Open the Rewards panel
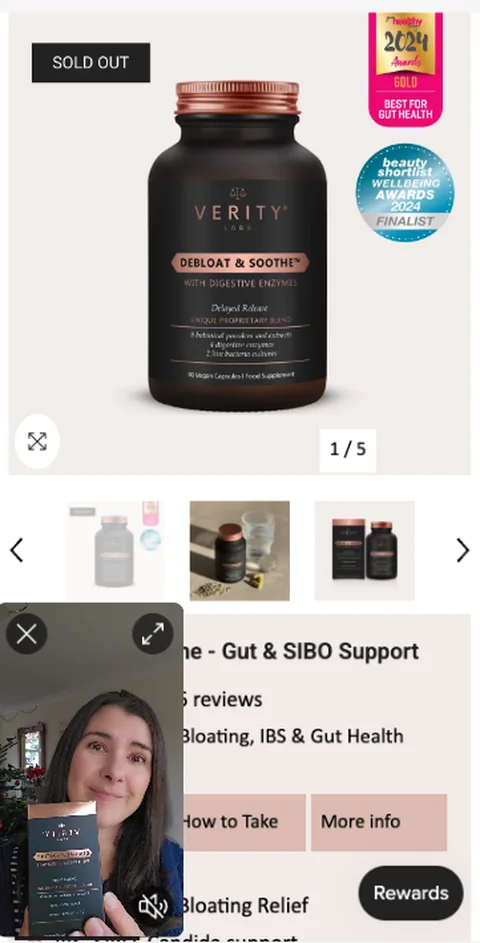Screen dimensions: 480x943 tap(411, 893)
